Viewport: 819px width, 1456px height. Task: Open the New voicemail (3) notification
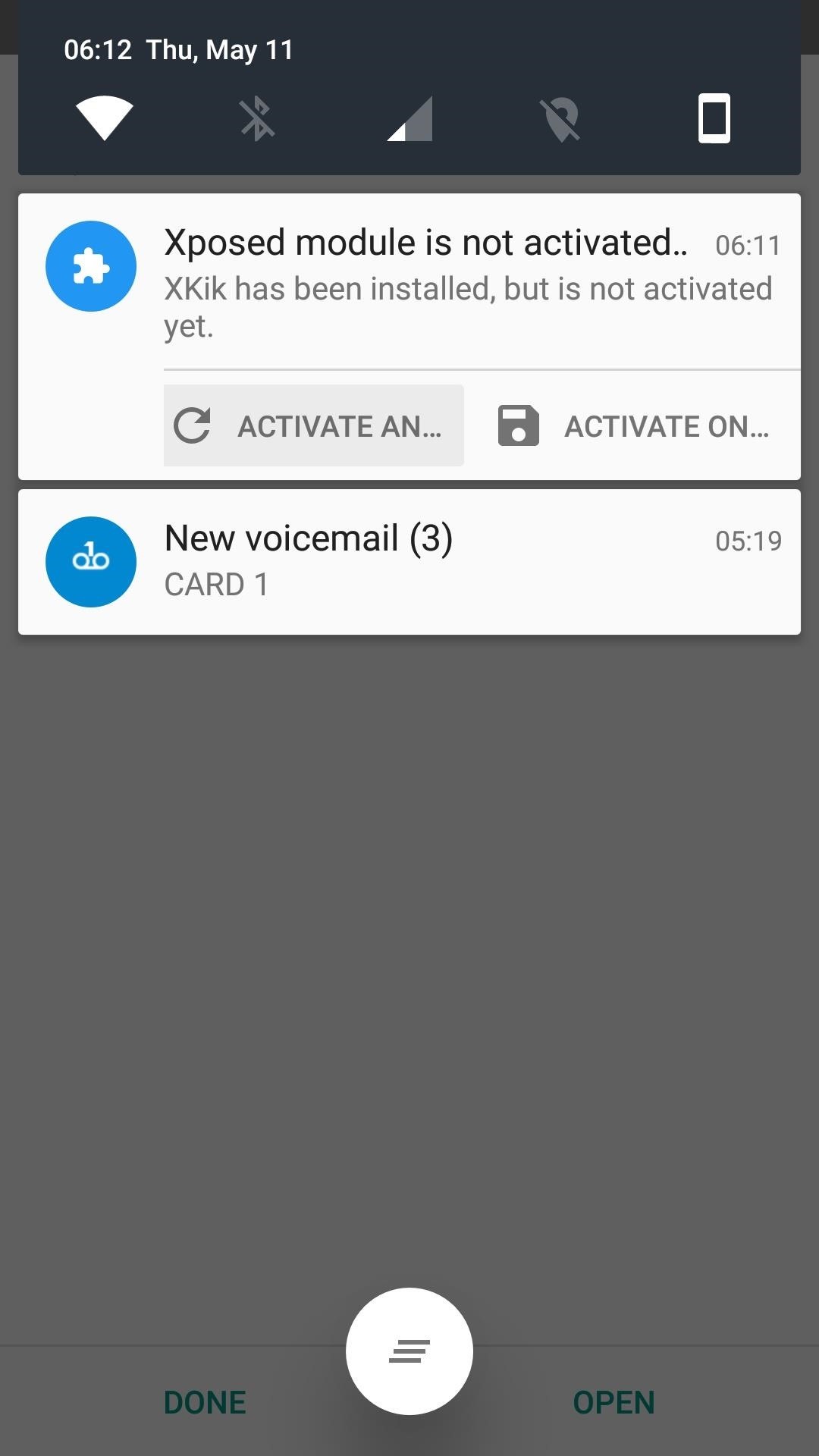coord(308,538)
